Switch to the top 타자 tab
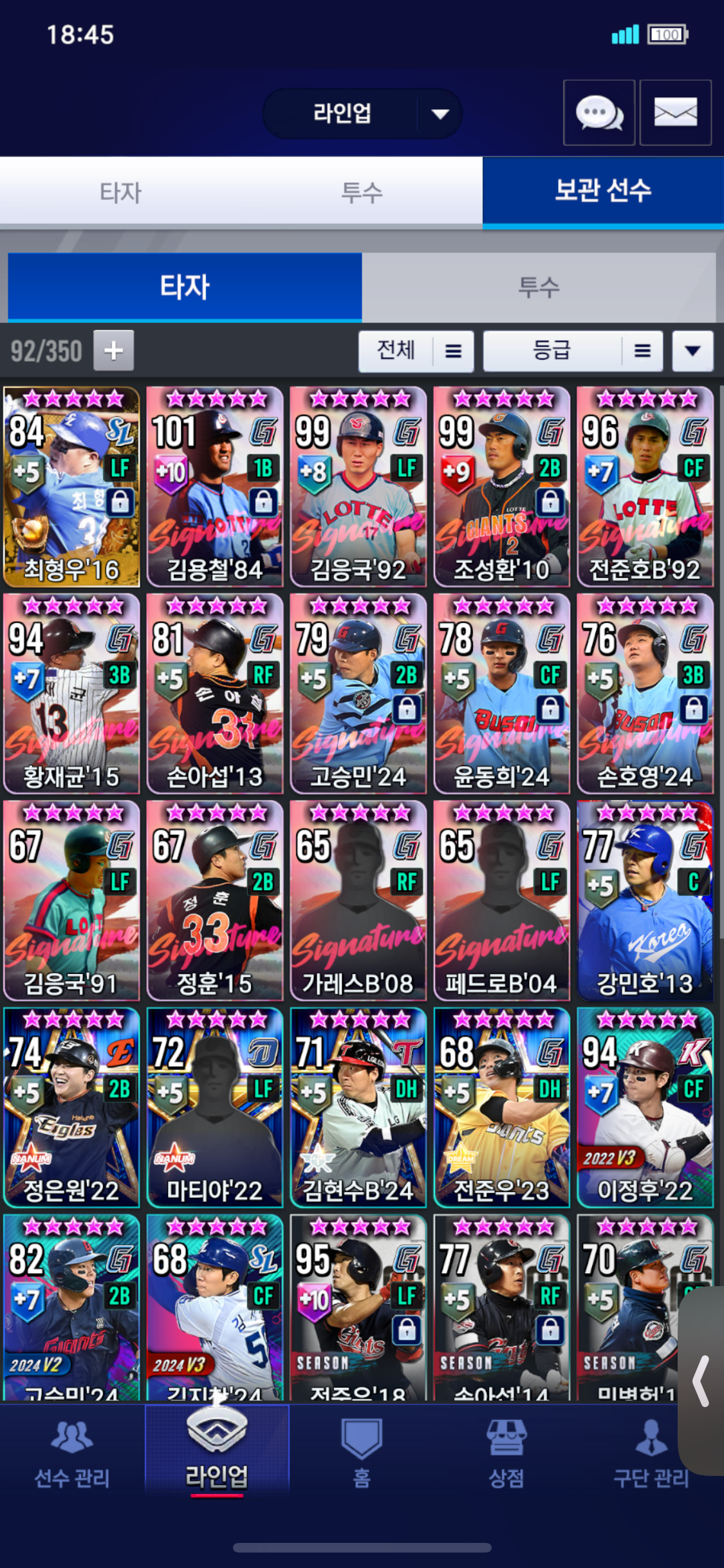The height and width of the screenshot is (1568, 724). pyautogui.click(x=120, y=192)
